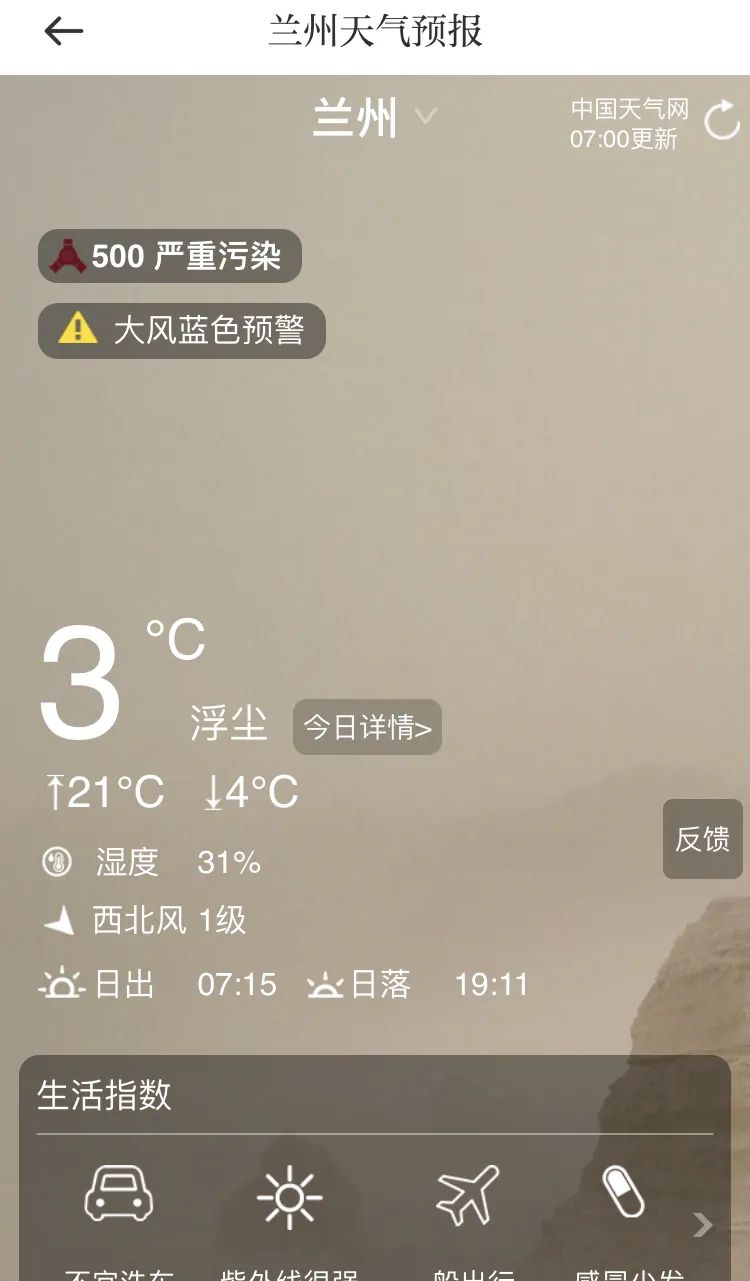View the 大风蓝色预警 warning details

182,330
